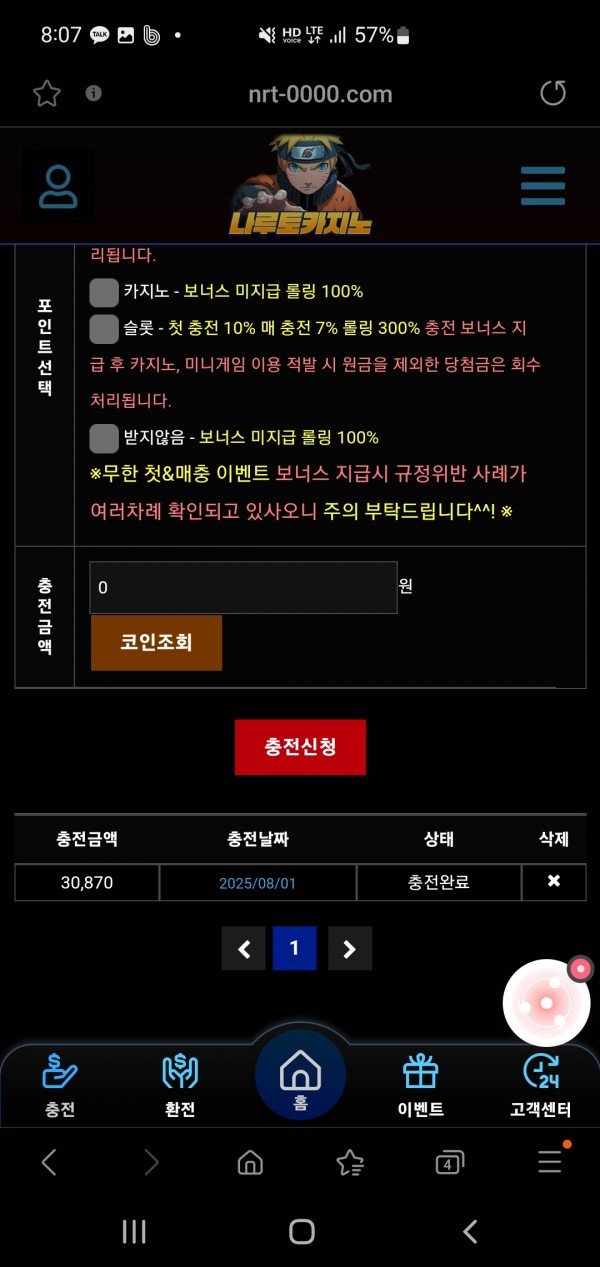Go to the previous page arrow
The height and width of the screenshot is (1267, 600).
(244, 949)
